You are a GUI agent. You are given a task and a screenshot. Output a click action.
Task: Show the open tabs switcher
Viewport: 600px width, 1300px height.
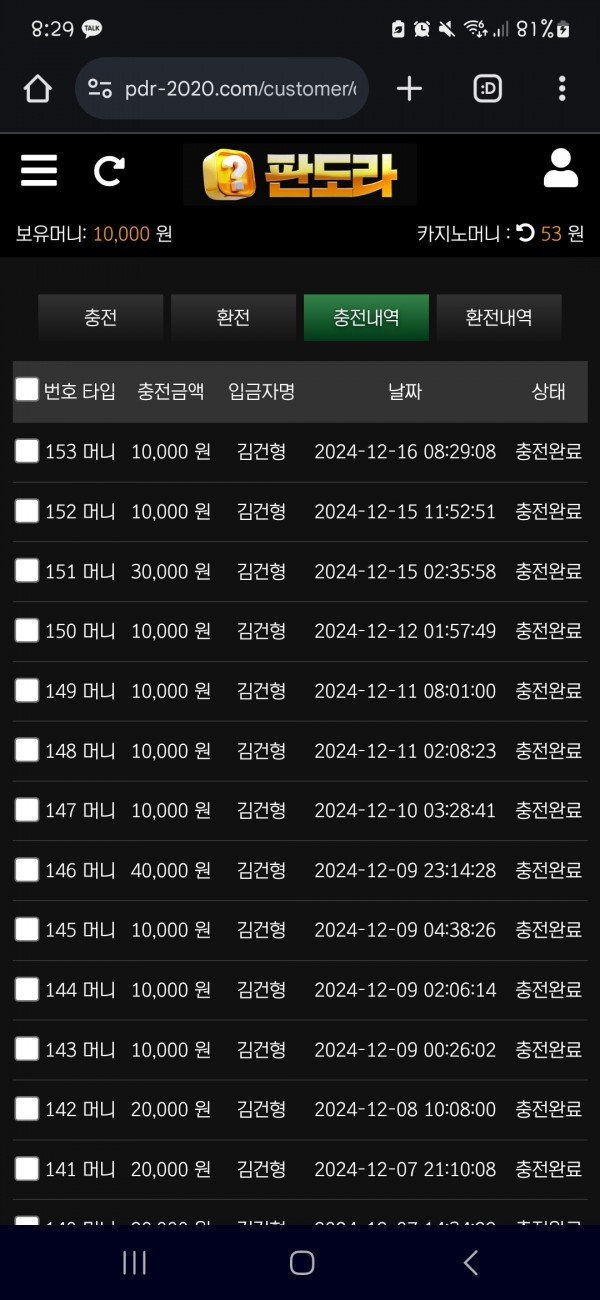[487, 89]
